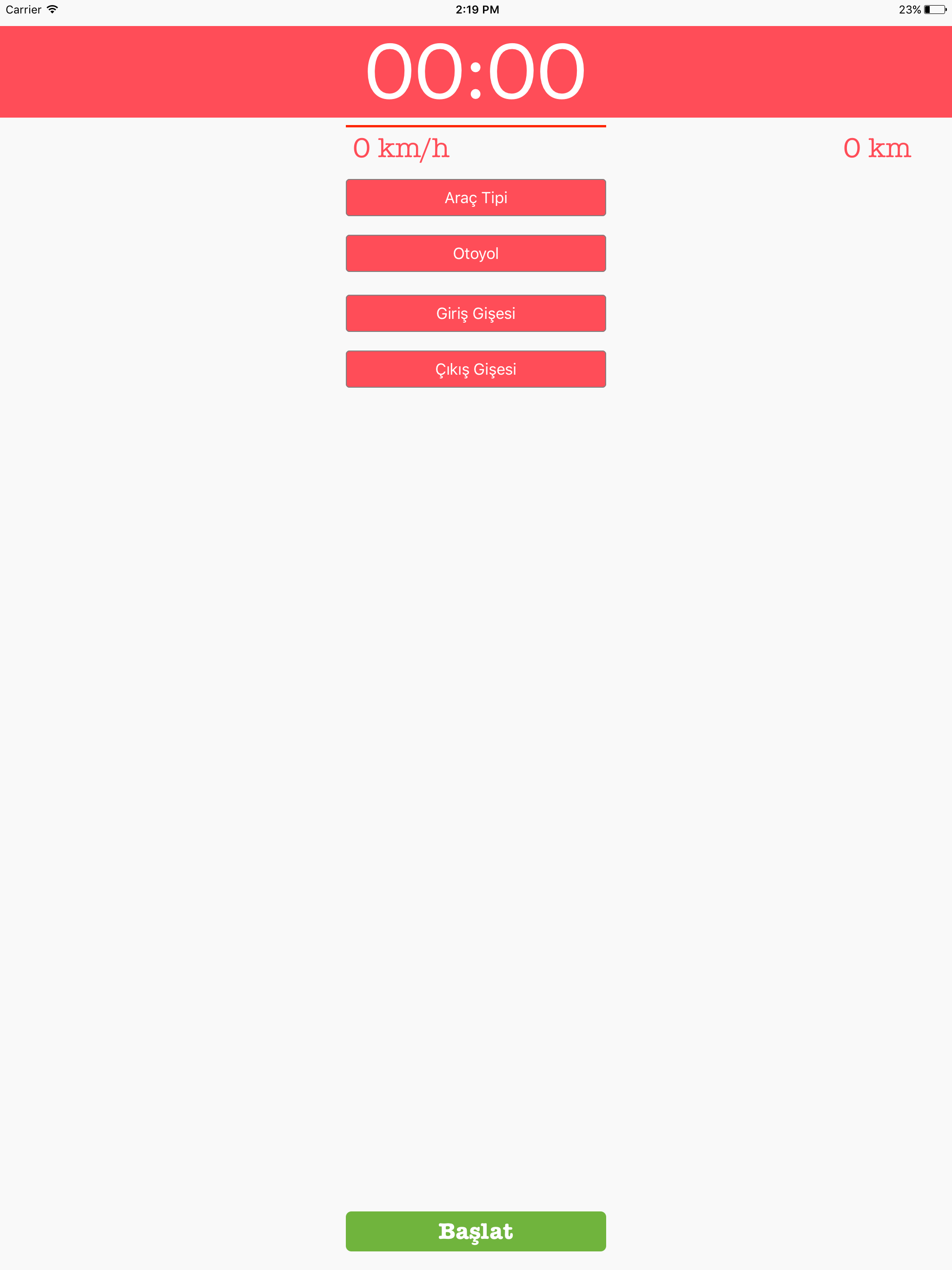The height and width of the screenshot is (1270, 952).
Task: Click the red timer header showing 00:00
Action: click(x=476, y=71)
